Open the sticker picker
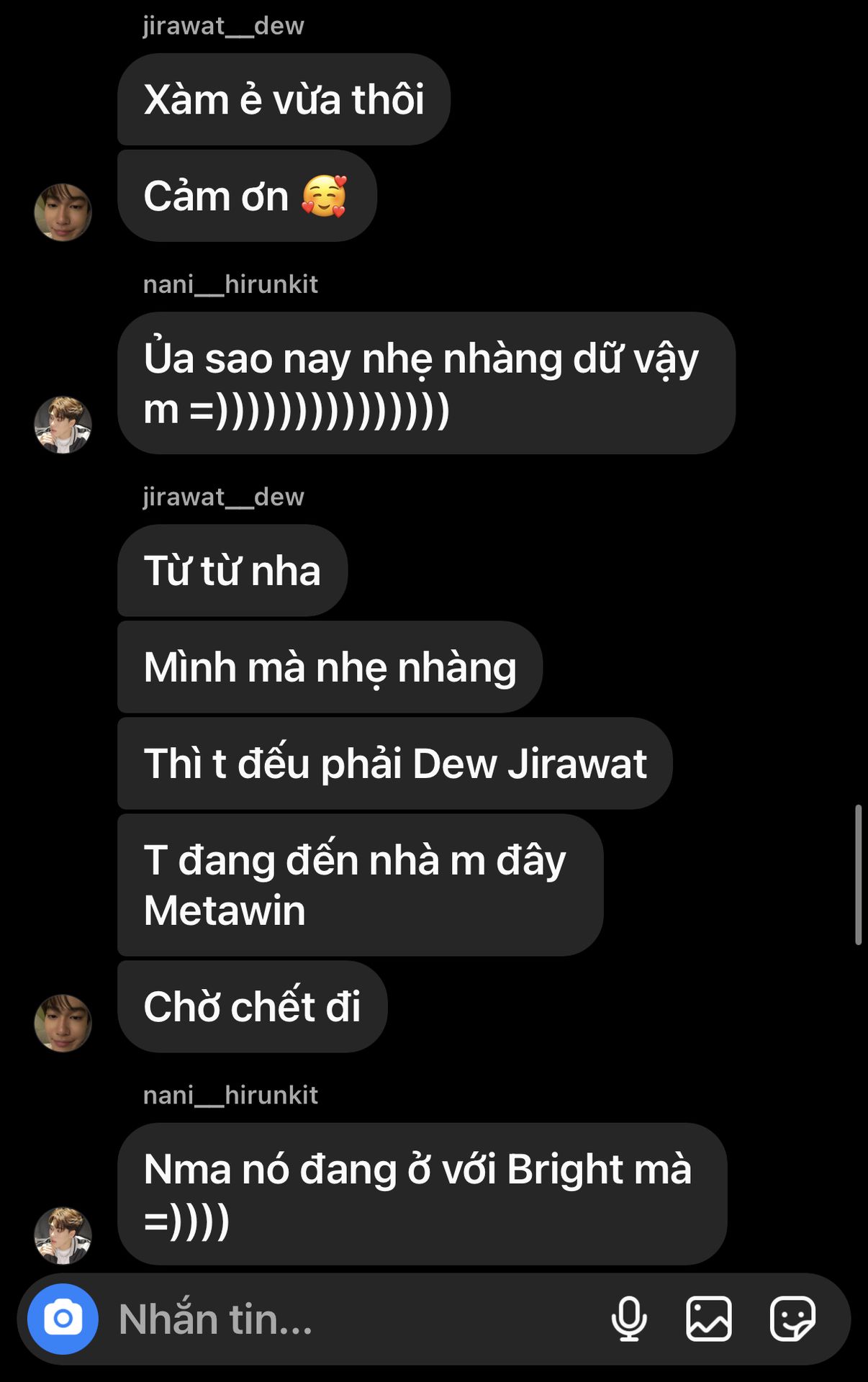 click(x=792, y=1319)
